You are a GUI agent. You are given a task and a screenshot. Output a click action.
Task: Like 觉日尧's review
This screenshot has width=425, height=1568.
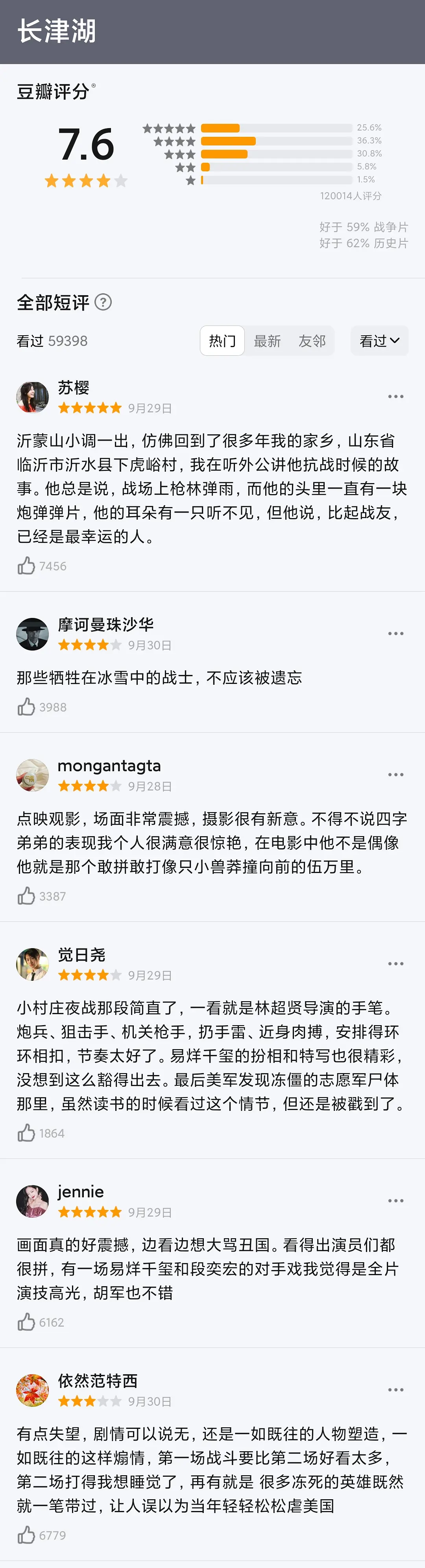(x=26, y=1133)
